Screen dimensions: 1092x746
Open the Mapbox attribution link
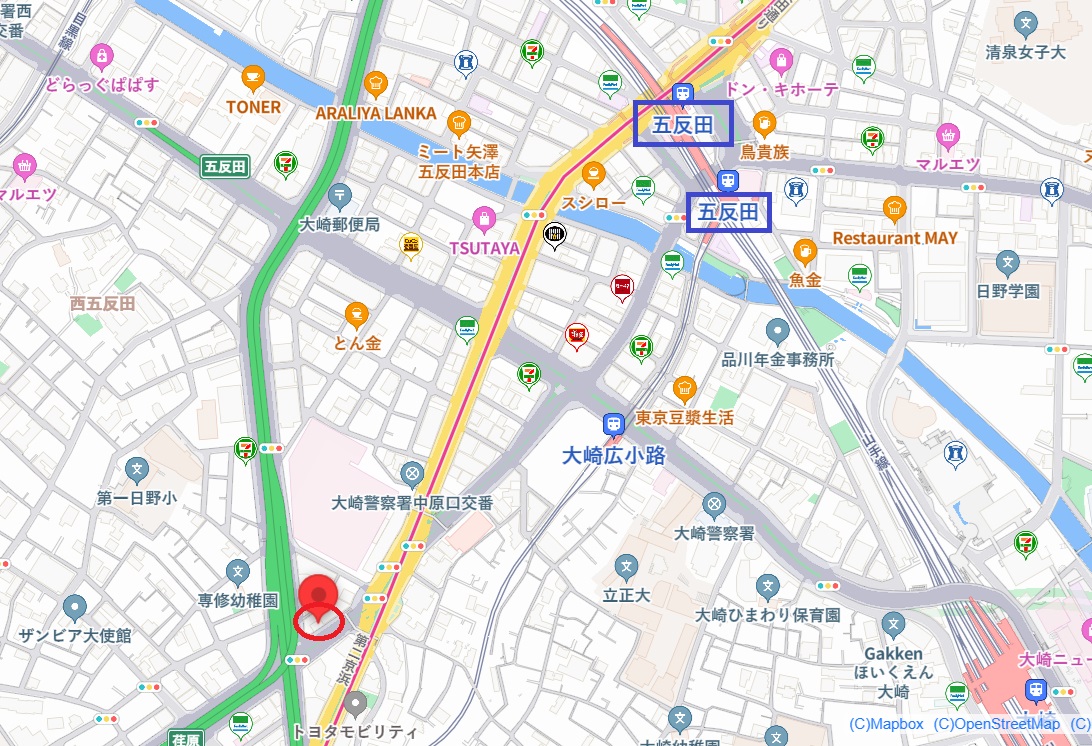click(x=886, y=724)
